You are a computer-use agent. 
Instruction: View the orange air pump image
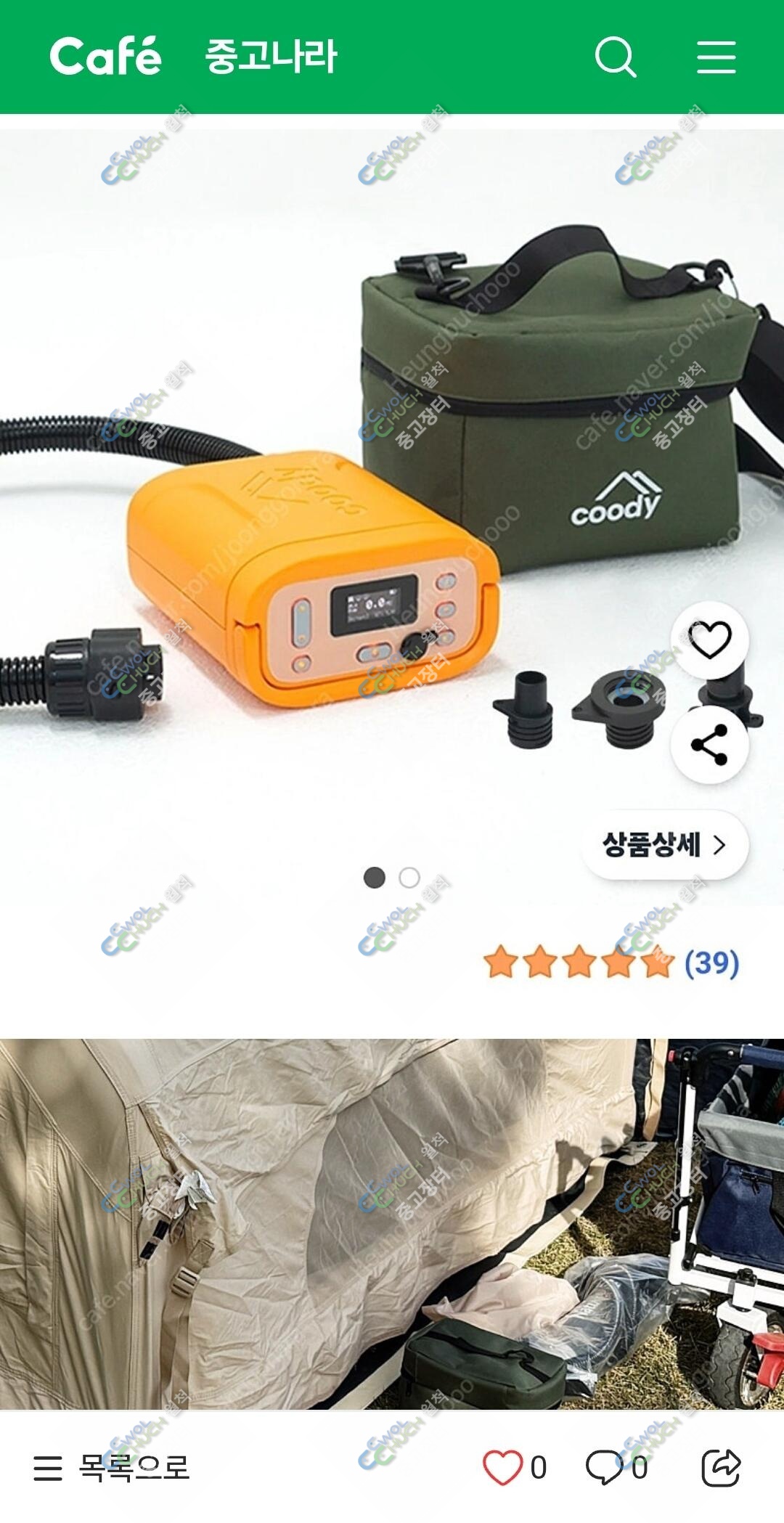(x=392, y=517)
